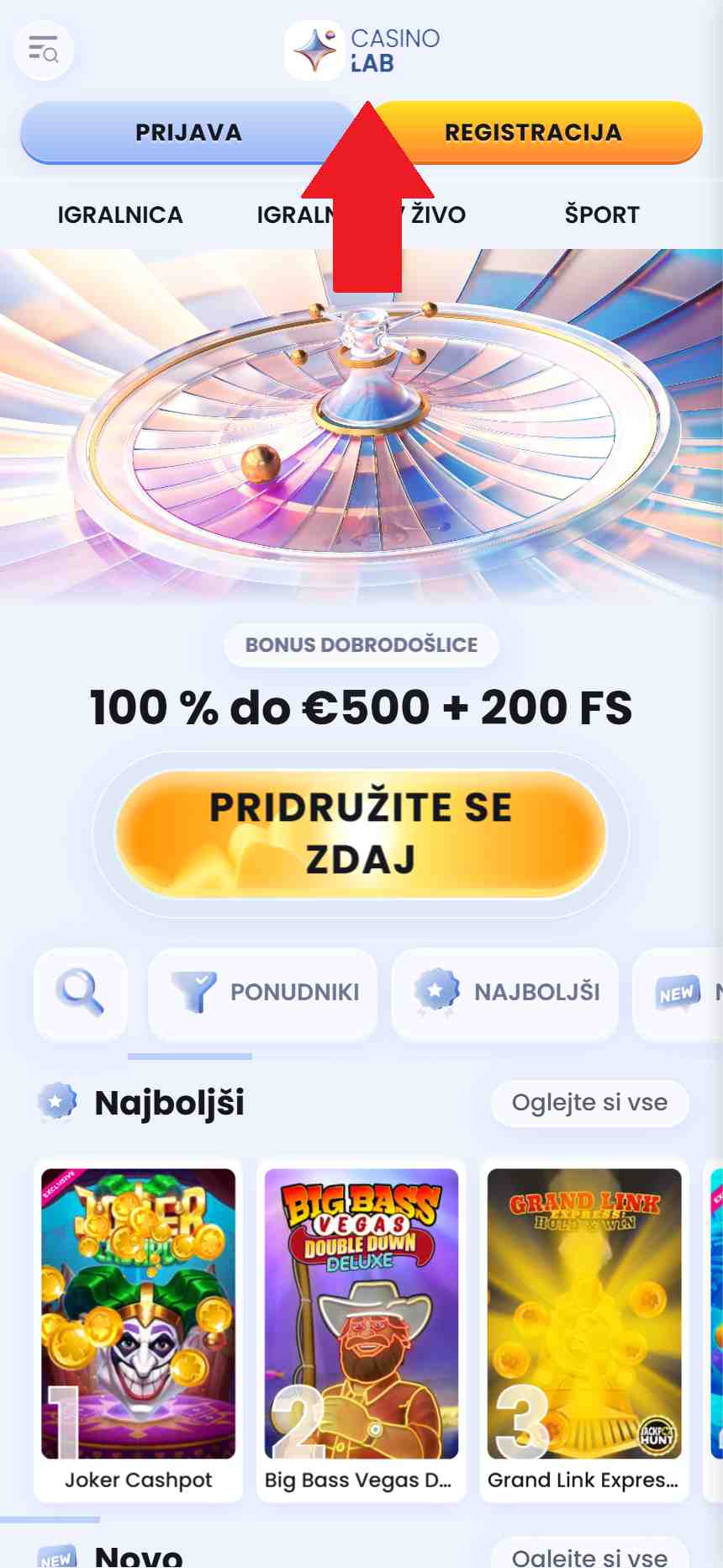Viewport: 723px width, 1568px height.
Task: Switch to the IGRALNICA tab
Action: pyautogui.click(x=120, y=215)
